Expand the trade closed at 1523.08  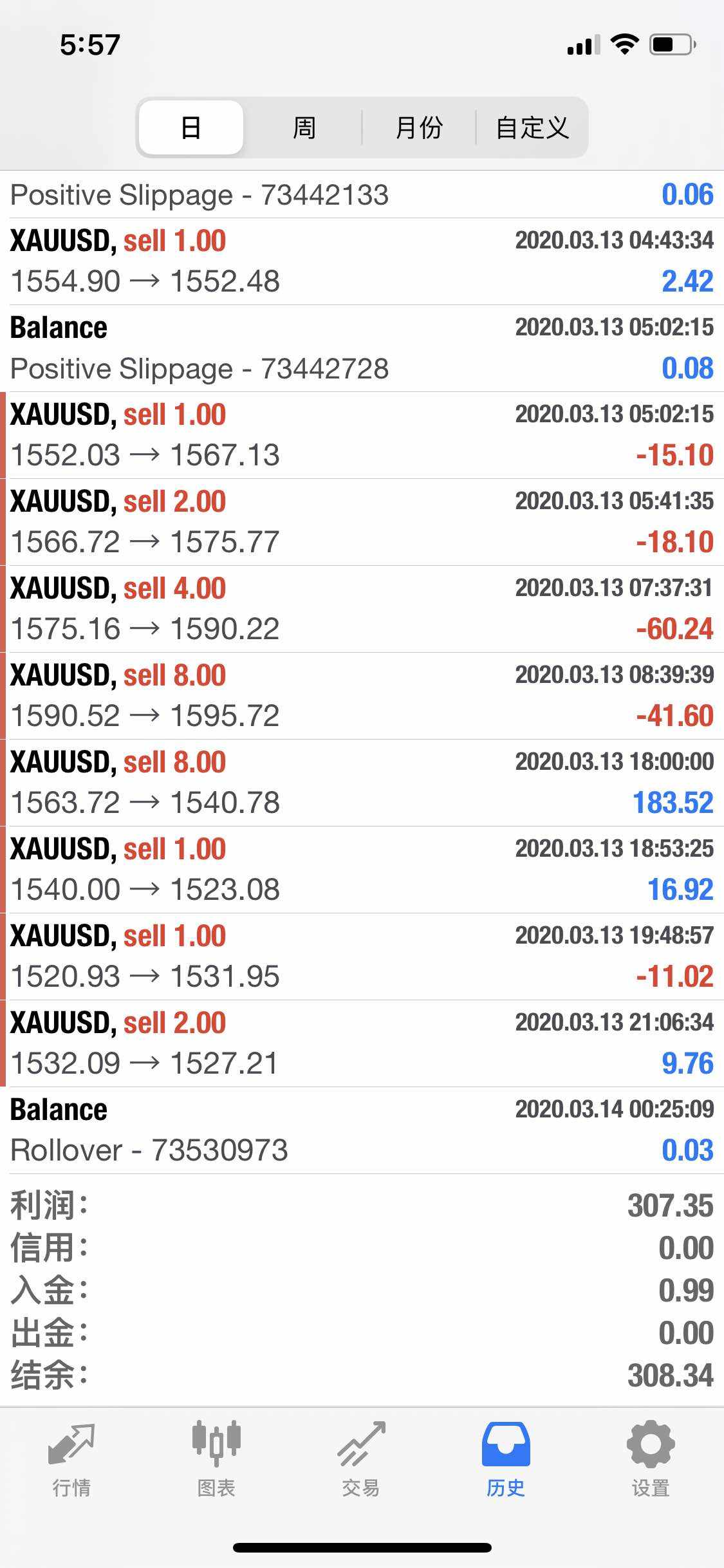(362, 870)
